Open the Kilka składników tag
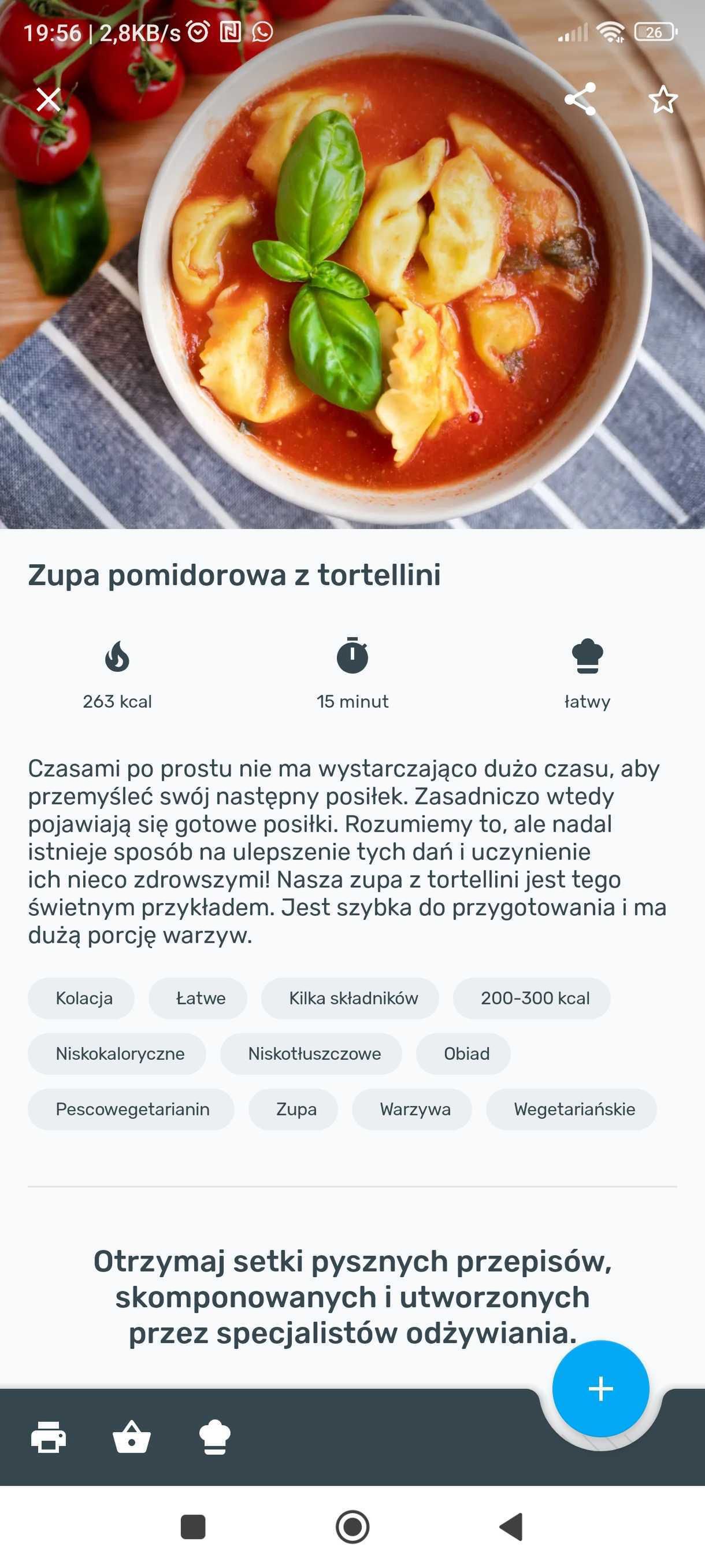Image resolution: width=705 pixels, height=1568 pixels. pos(353,999)
